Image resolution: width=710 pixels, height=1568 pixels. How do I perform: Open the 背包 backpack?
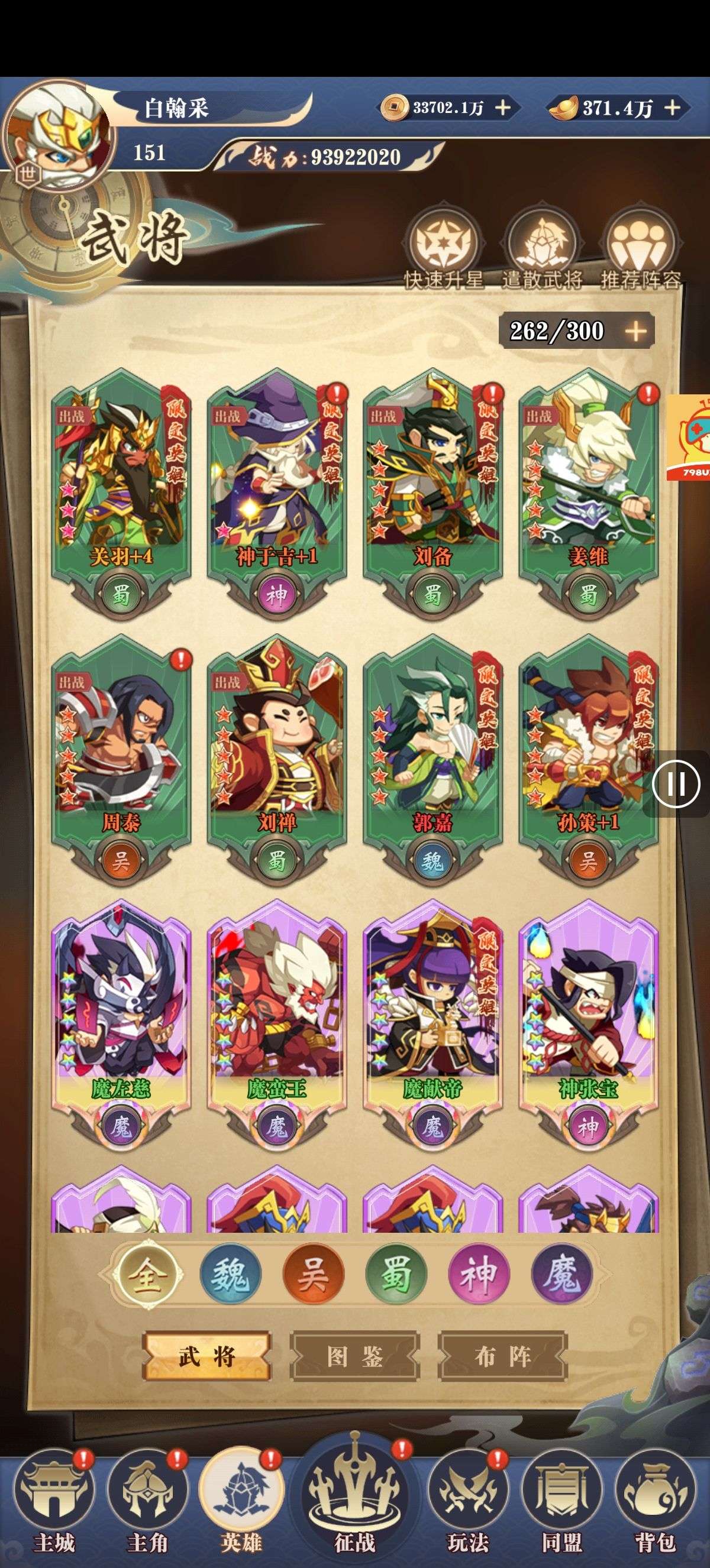[x=655, y=1507]
